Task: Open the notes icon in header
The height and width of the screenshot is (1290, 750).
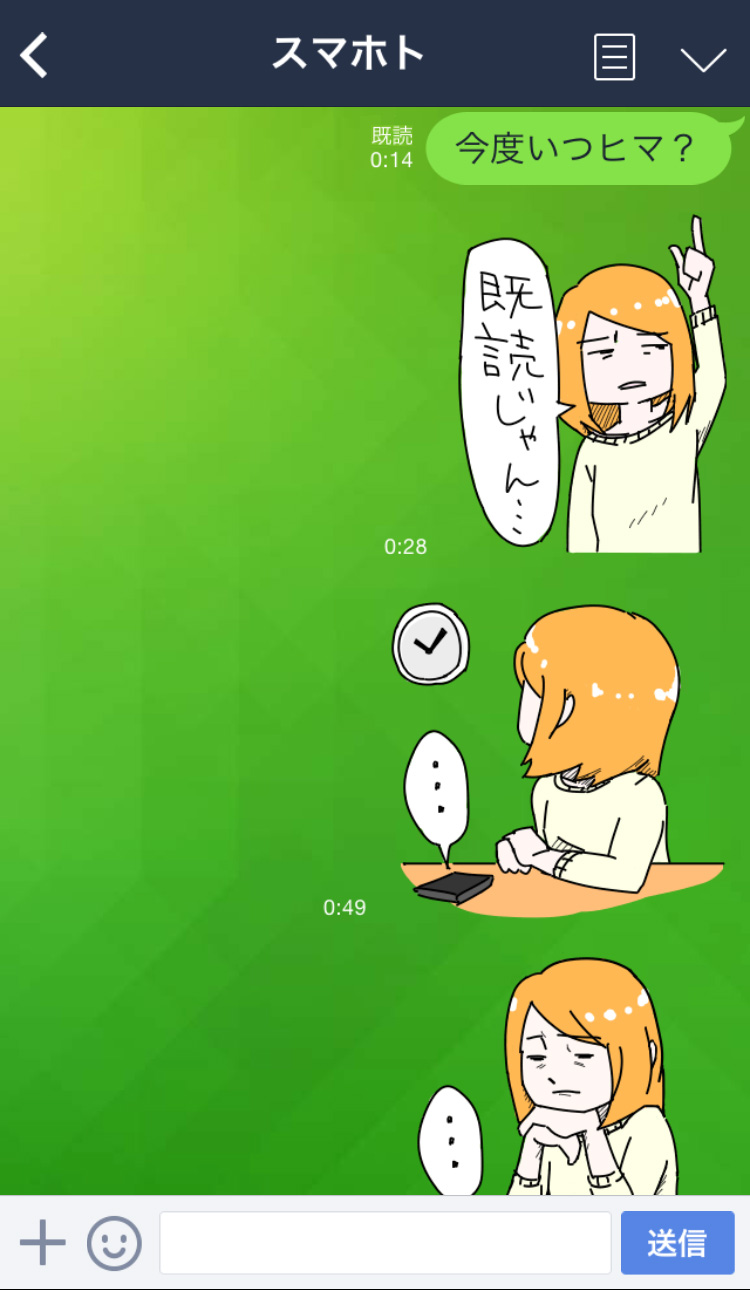Action: click(614, 56)
